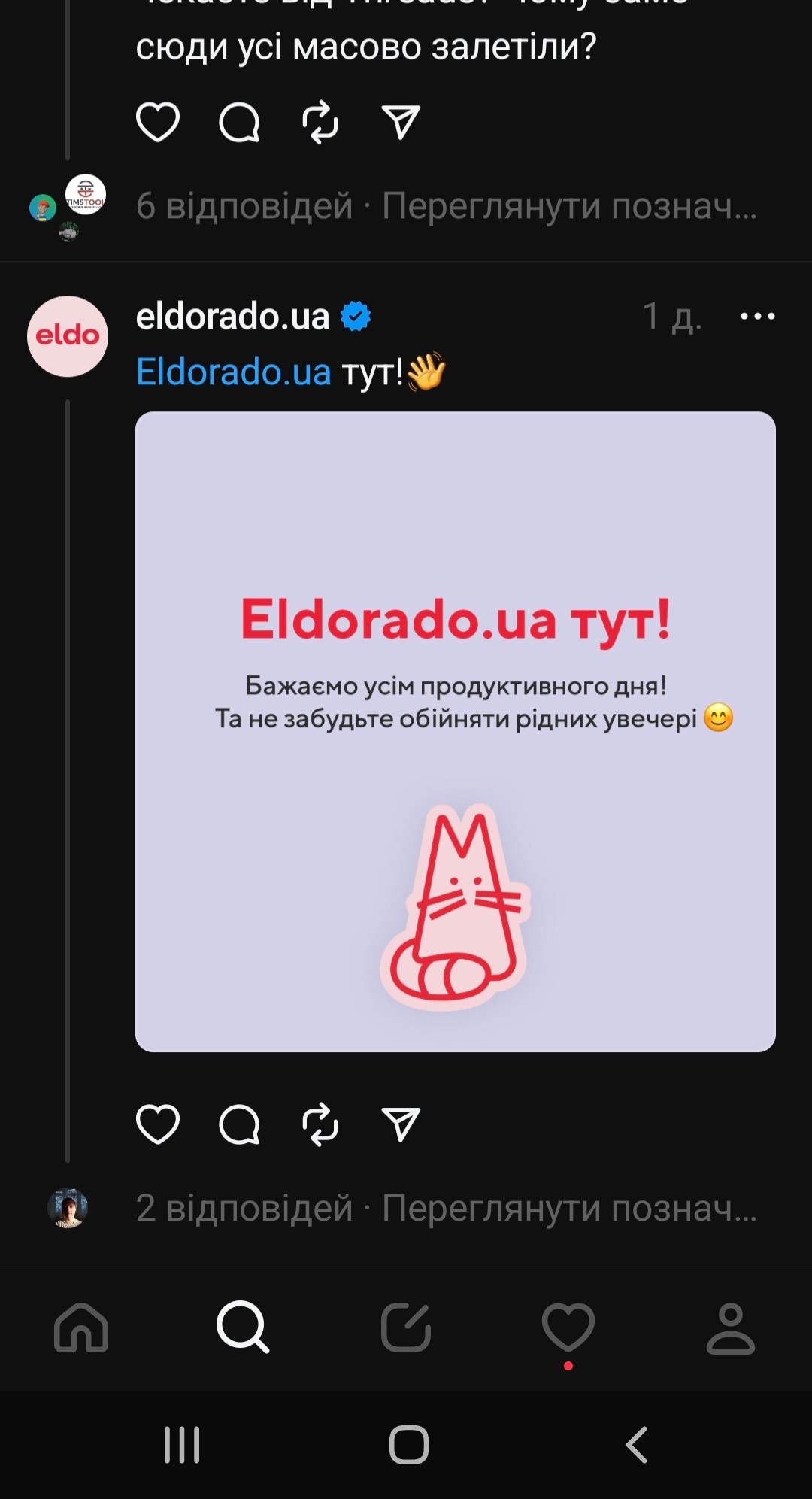
Task: Open the Eldorado.ua тут! post image
Action: (x=455, y=731)
